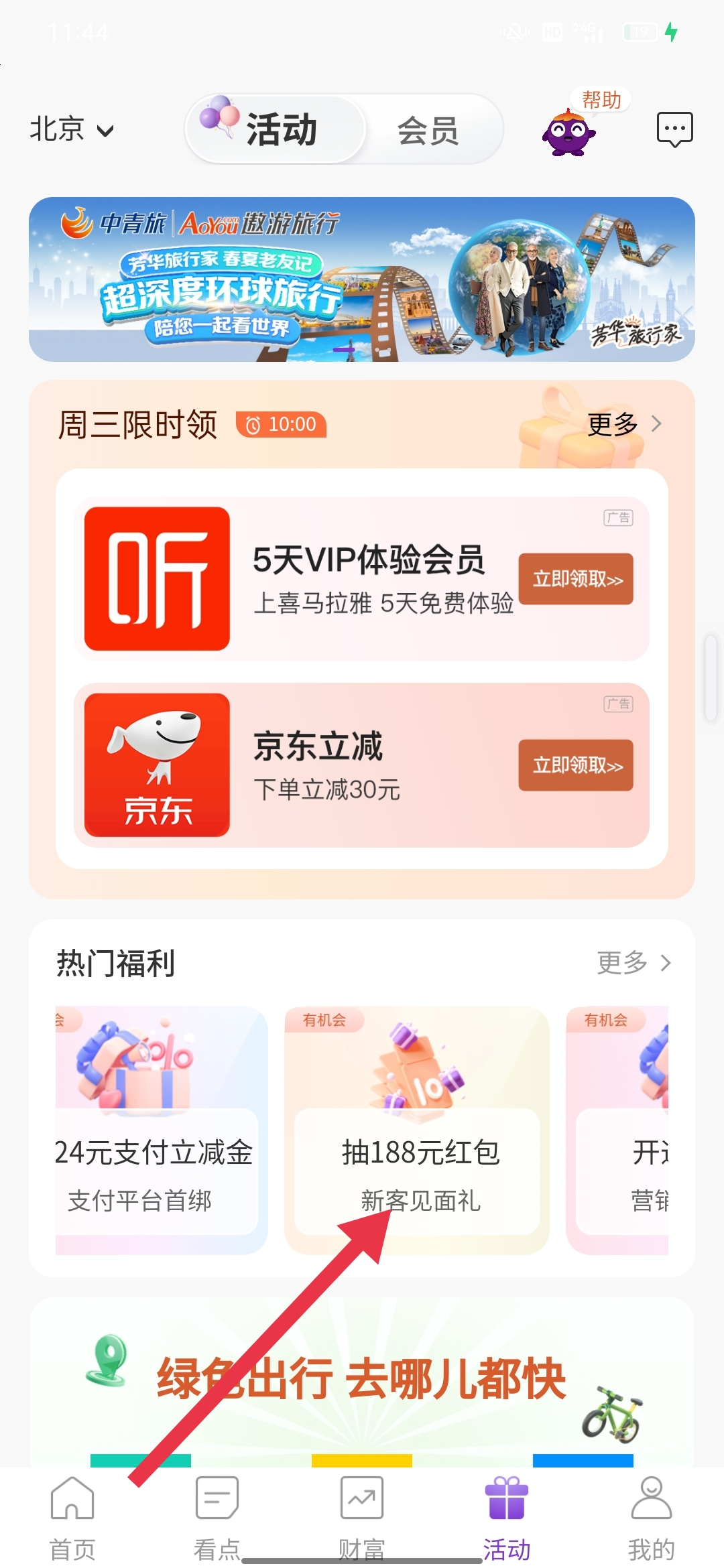View 更多 in 周三限时领 section

click(x=623, y=424)
